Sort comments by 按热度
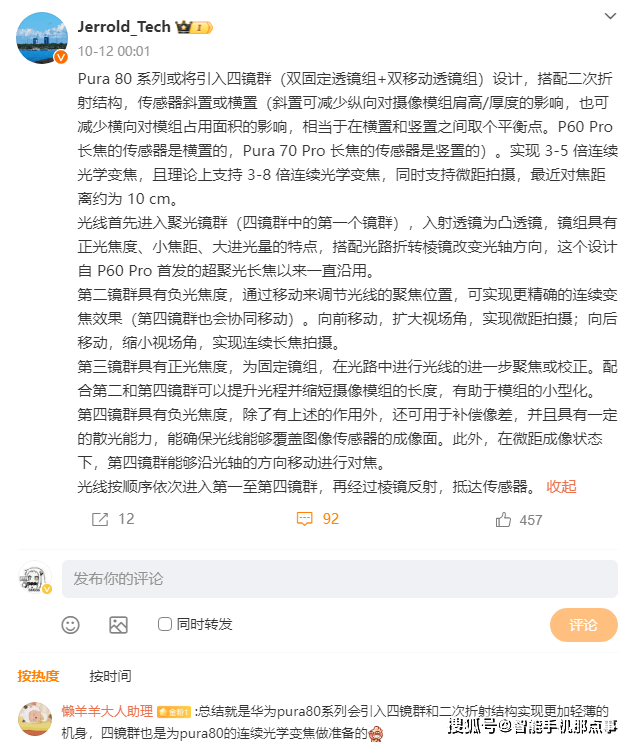 point(38,676)
